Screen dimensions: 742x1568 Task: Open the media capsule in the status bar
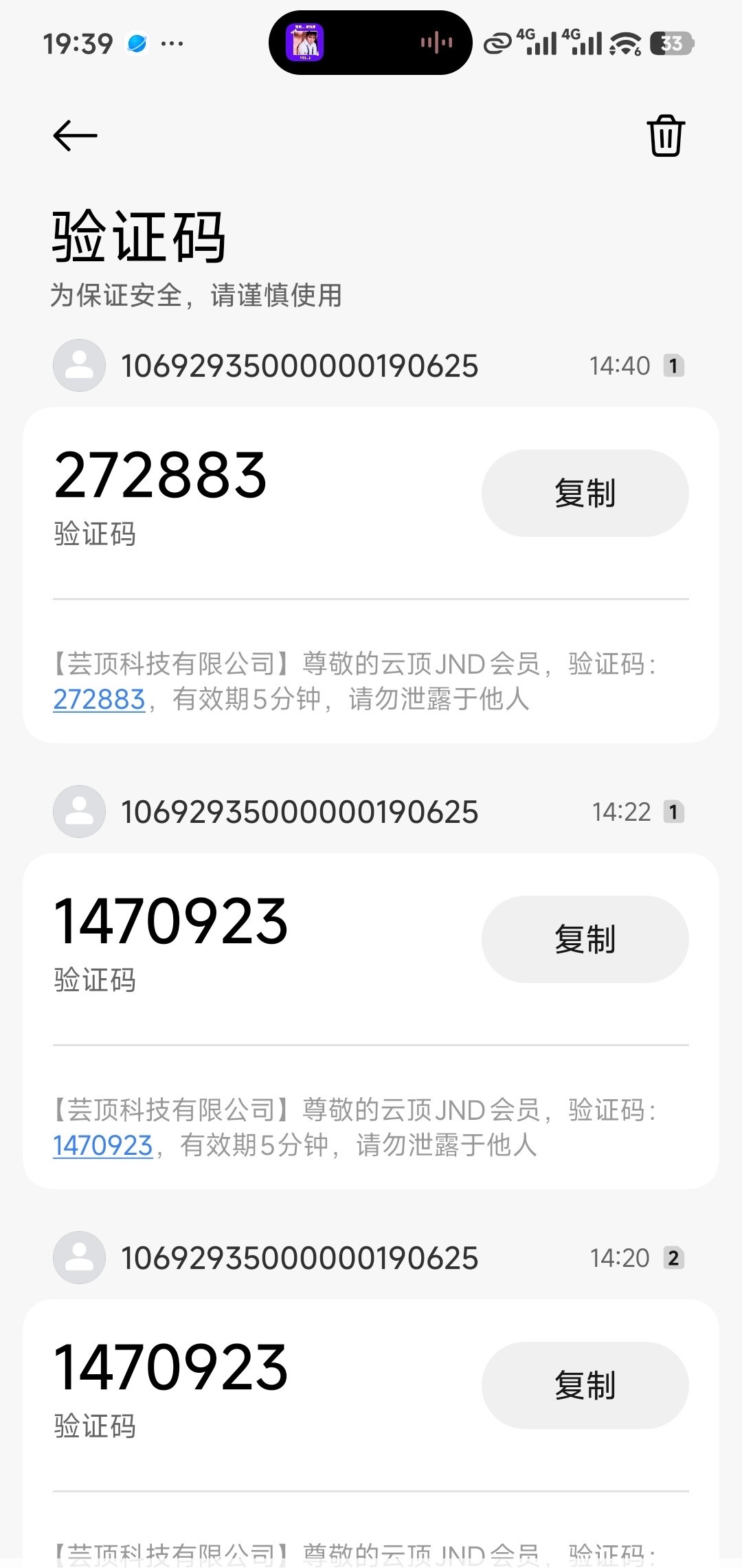pyautogui.click(x=370, y=43)
